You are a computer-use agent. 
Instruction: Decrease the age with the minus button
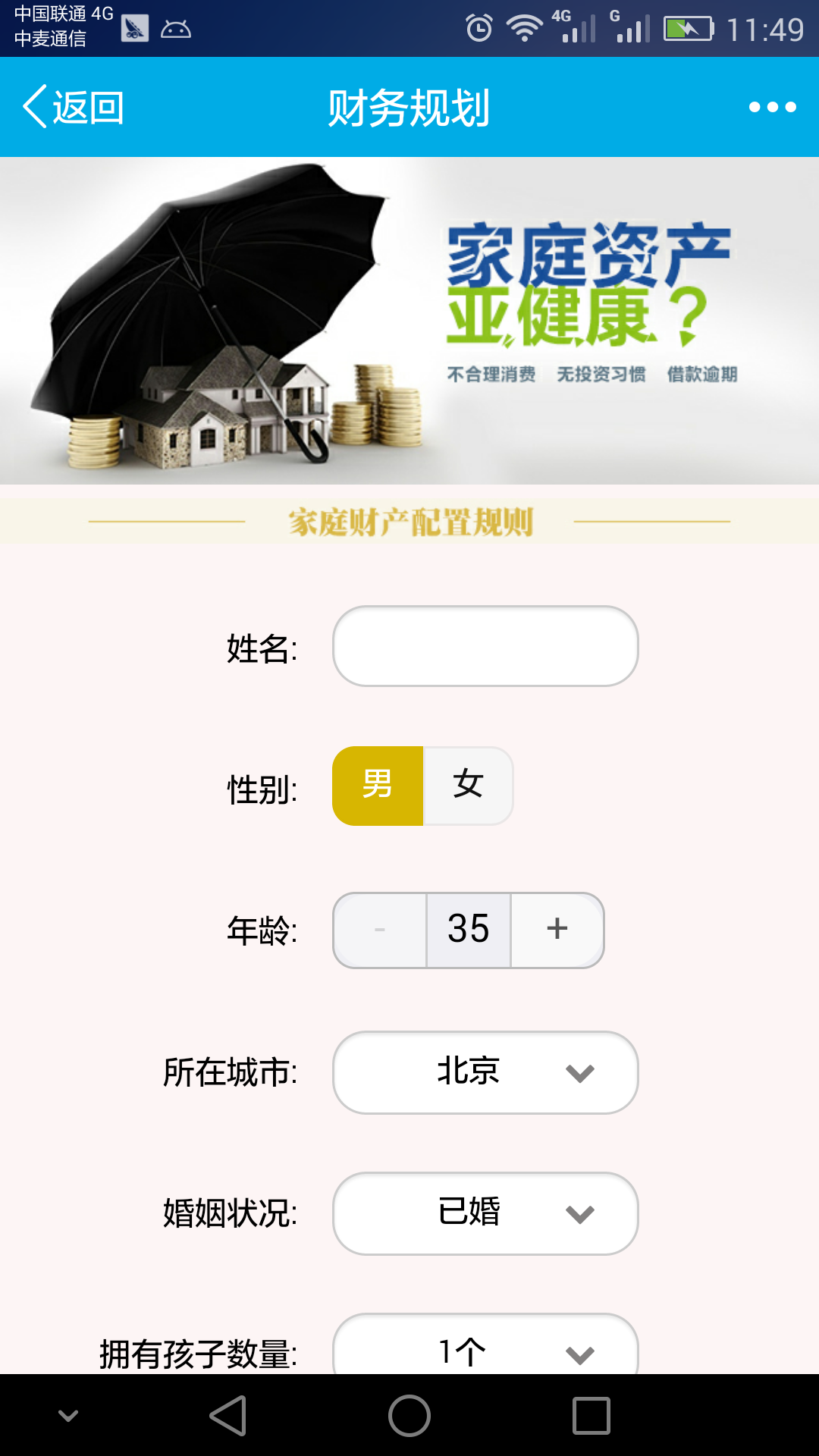(x=380, y=930)
